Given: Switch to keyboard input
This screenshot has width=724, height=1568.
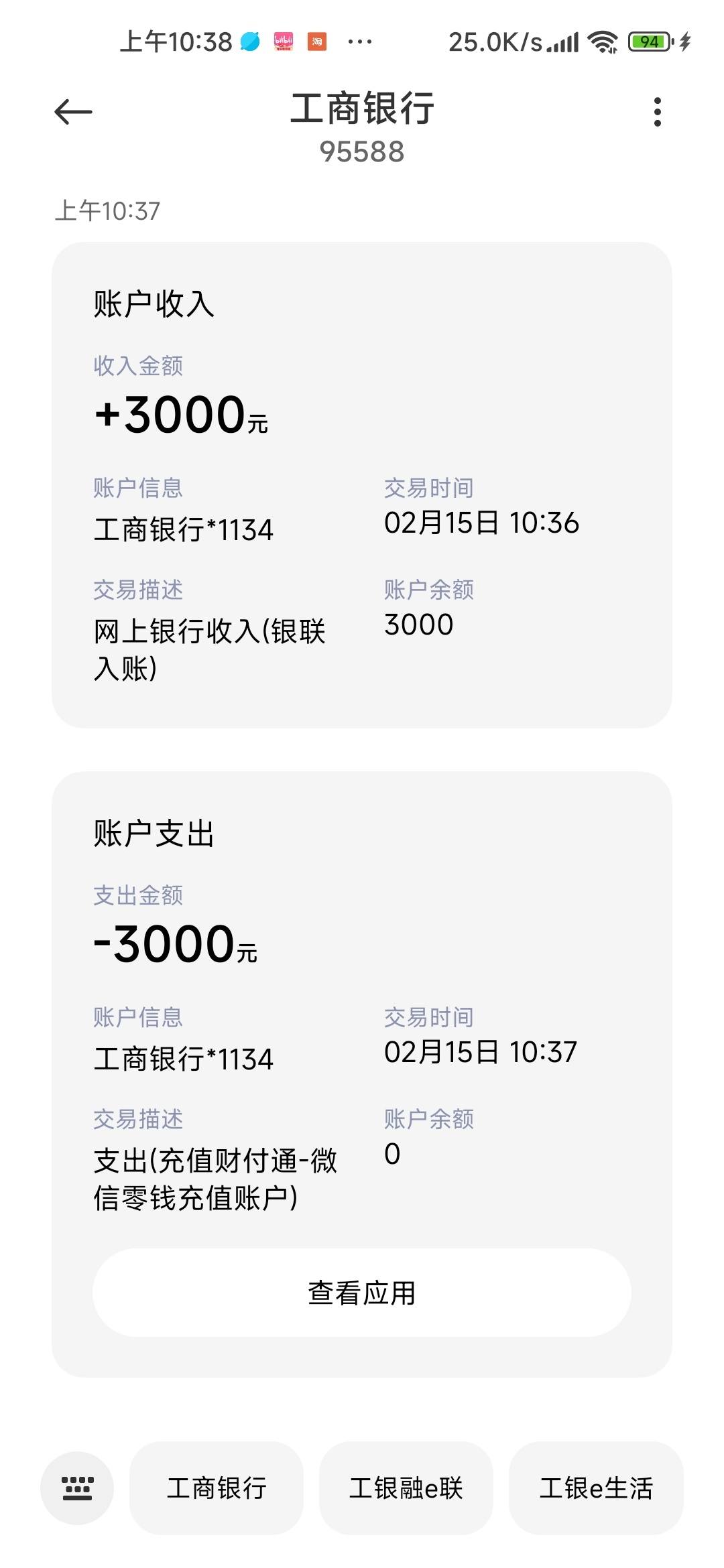Looking at the screenshot, I should click(77, 1488).
